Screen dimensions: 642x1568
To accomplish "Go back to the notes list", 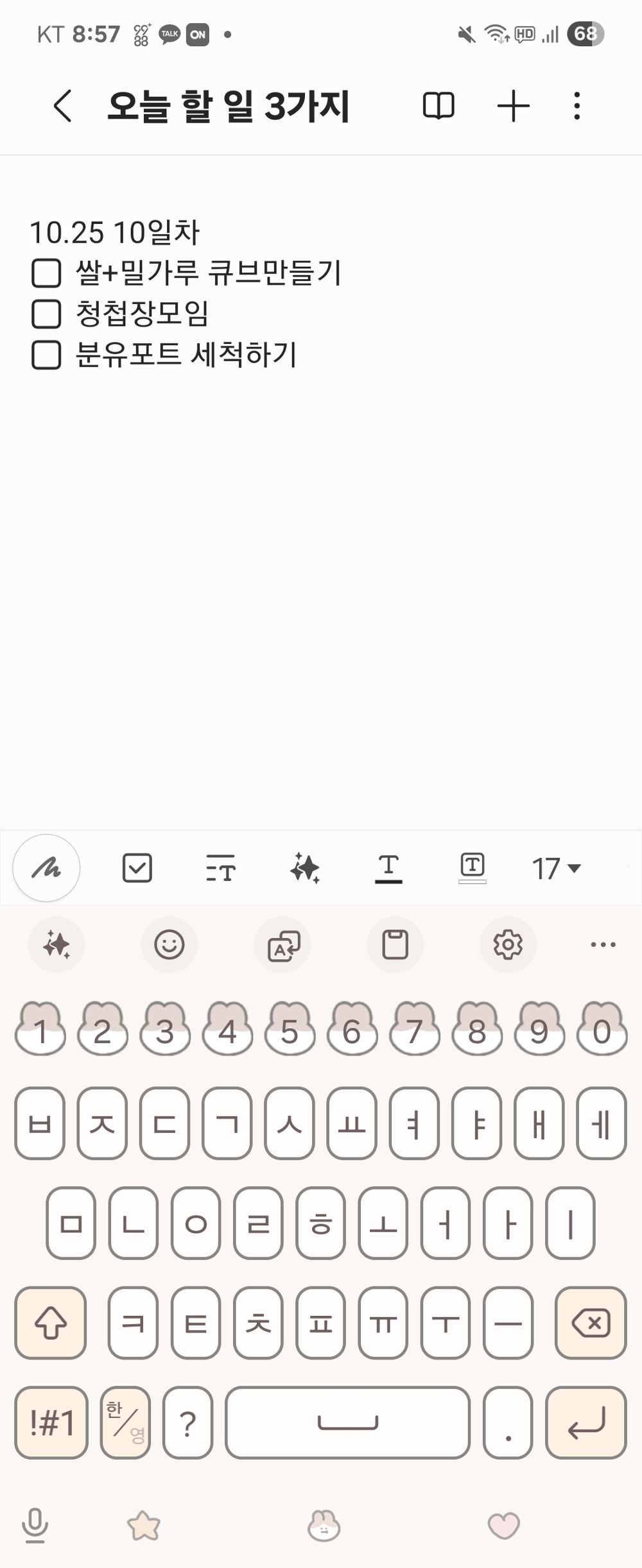I will pyautogui.click(x=61, y=106).
